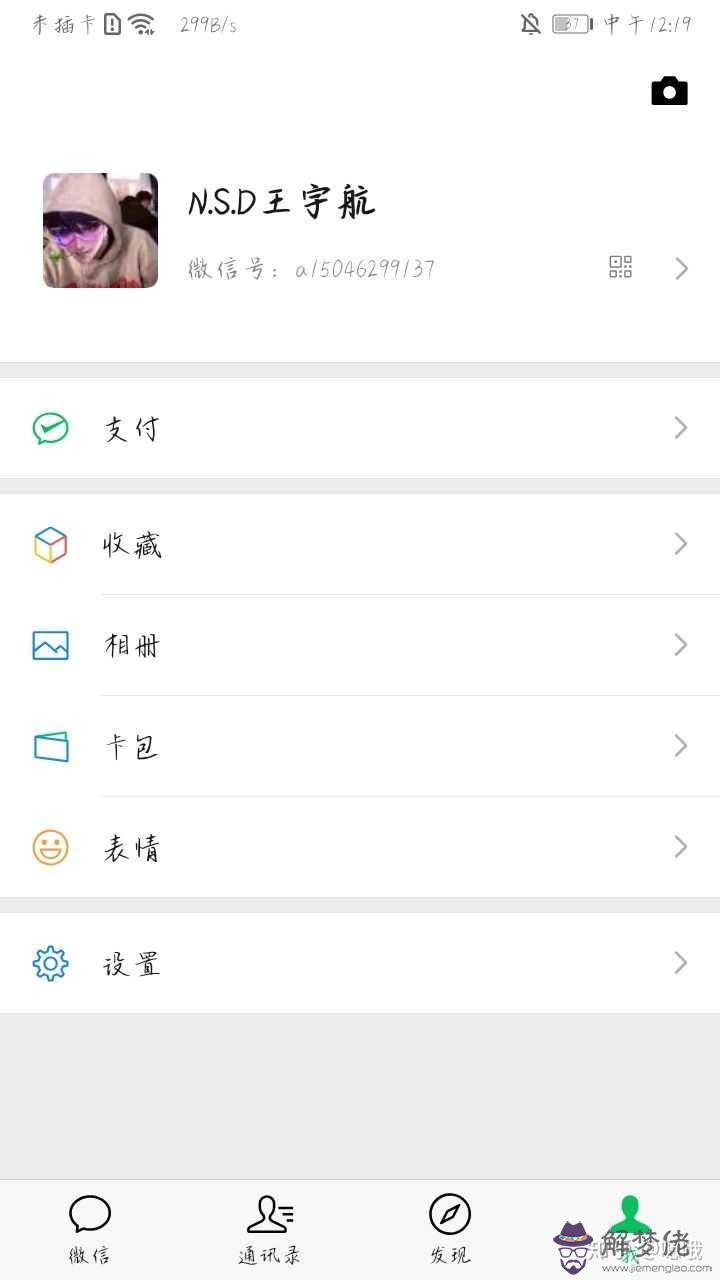
Task: Open the 卡包 cards row
Action: [x=360, y=747]
